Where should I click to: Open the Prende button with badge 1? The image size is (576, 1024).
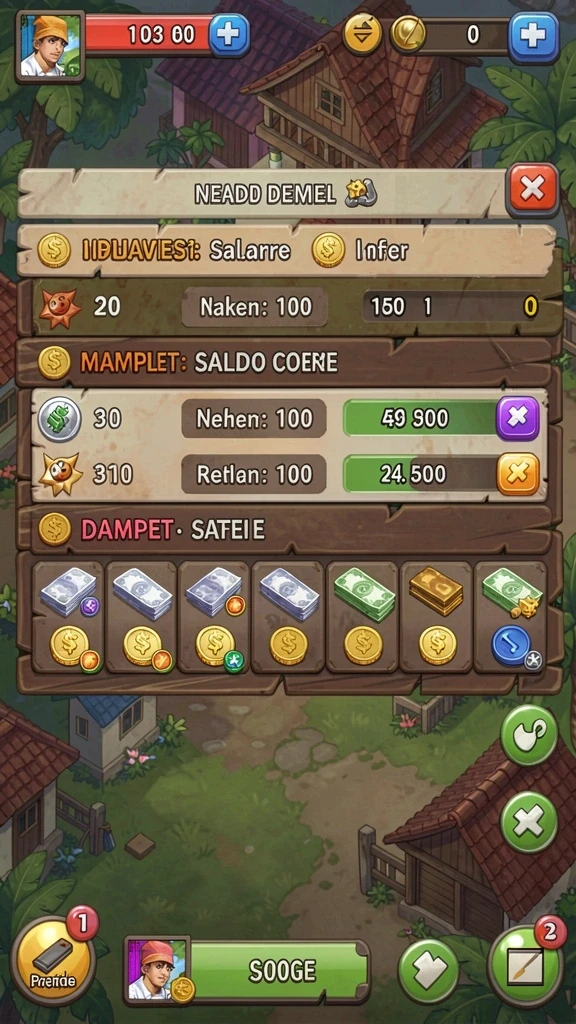pyautogui.click(x=54, y=961)
